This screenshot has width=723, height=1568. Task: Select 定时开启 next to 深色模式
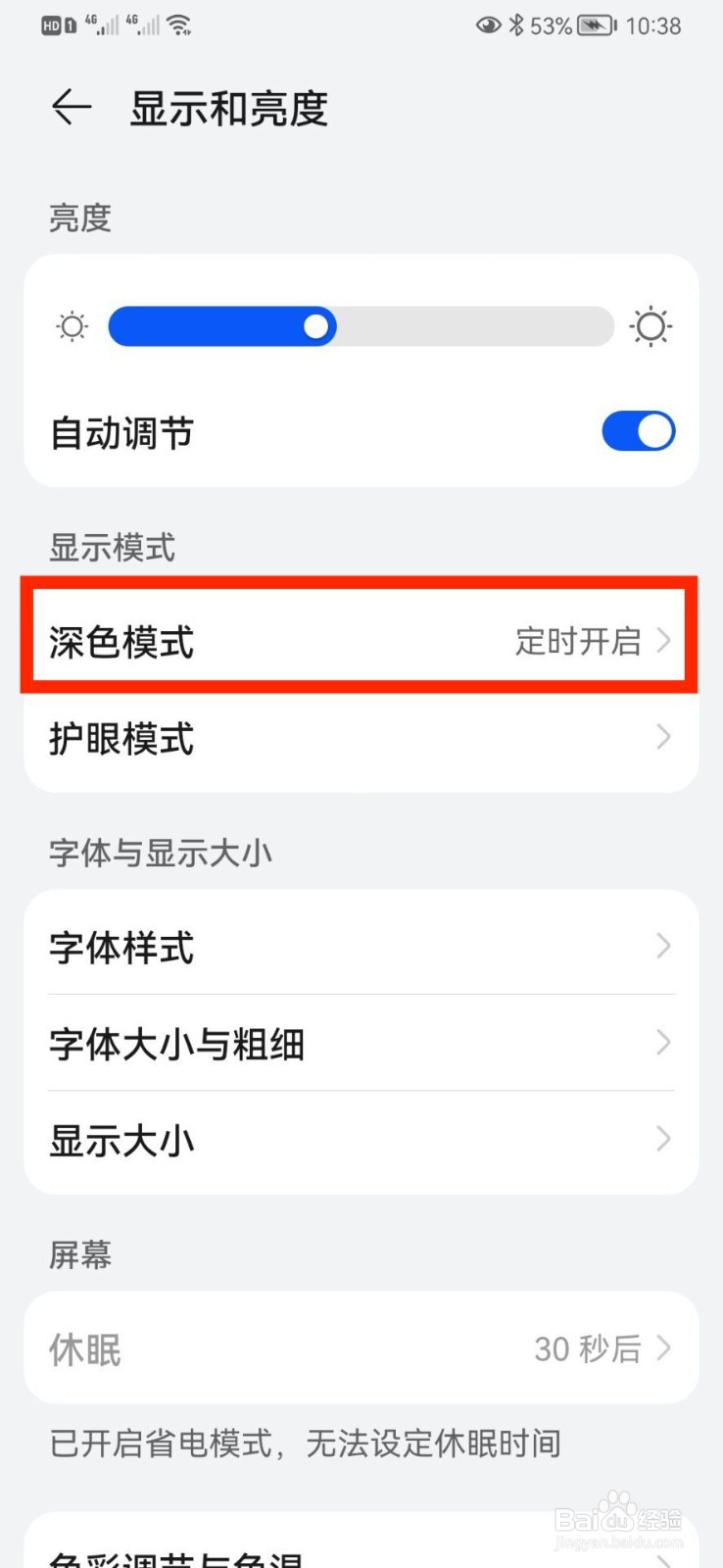coord(580,641)
